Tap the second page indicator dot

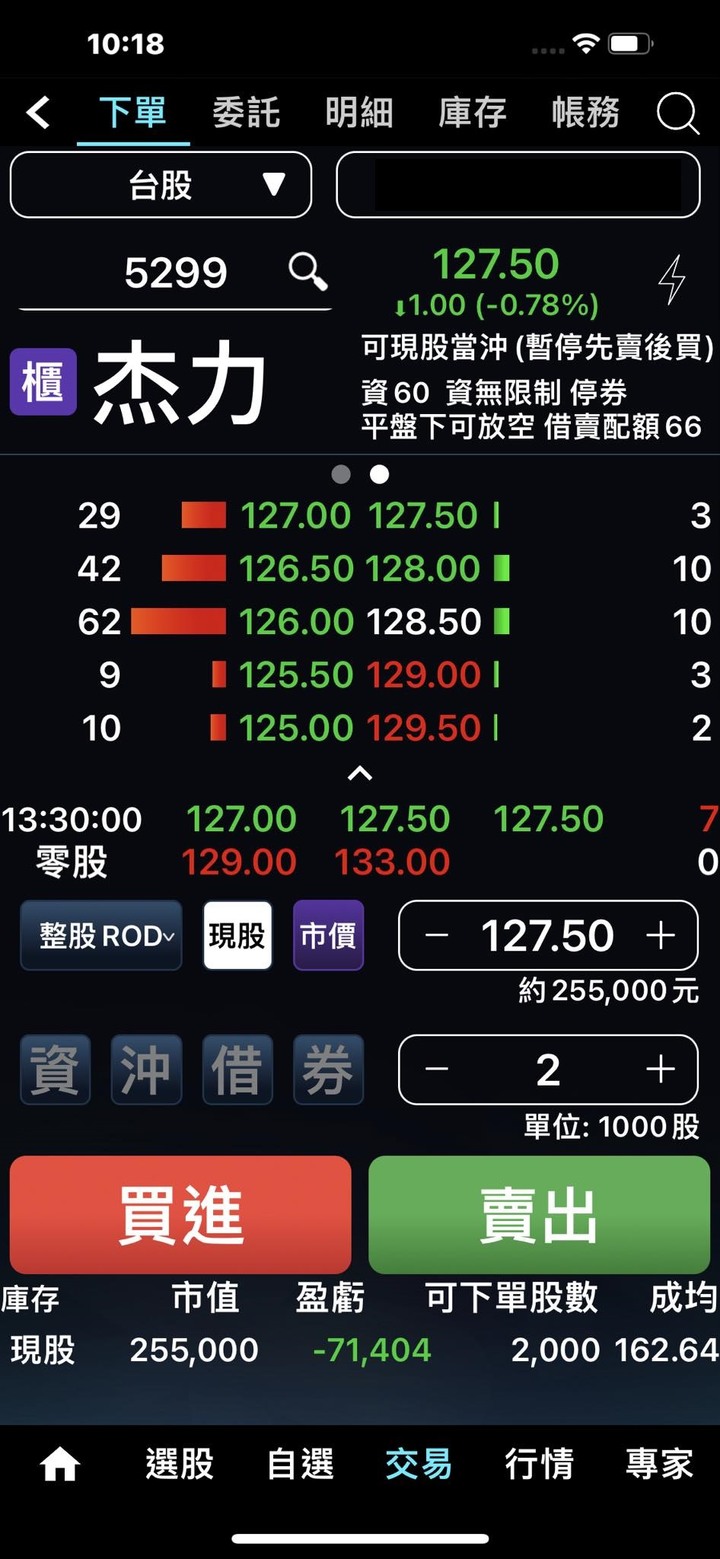[380, 475]
